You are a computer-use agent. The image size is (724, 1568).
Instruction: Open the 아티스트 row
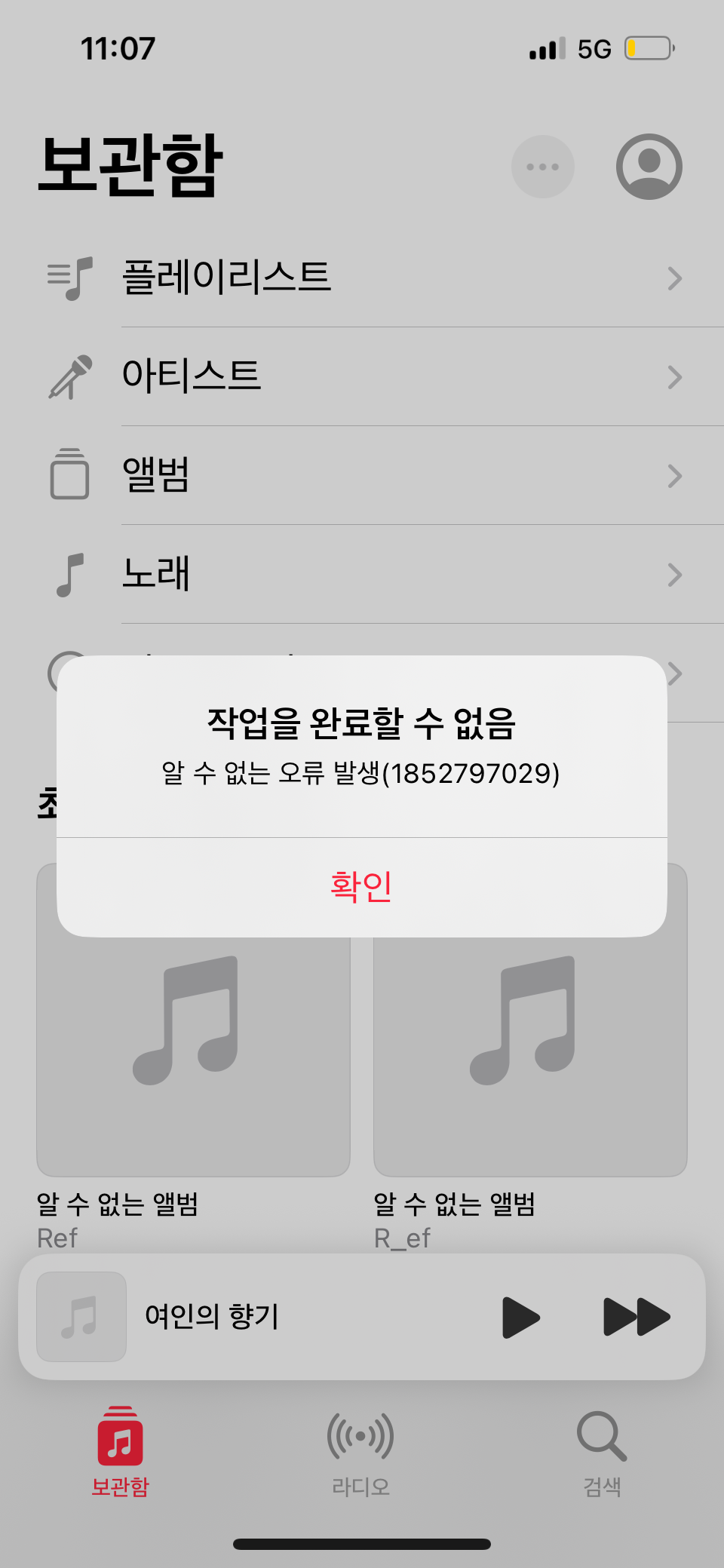point(362,376)
